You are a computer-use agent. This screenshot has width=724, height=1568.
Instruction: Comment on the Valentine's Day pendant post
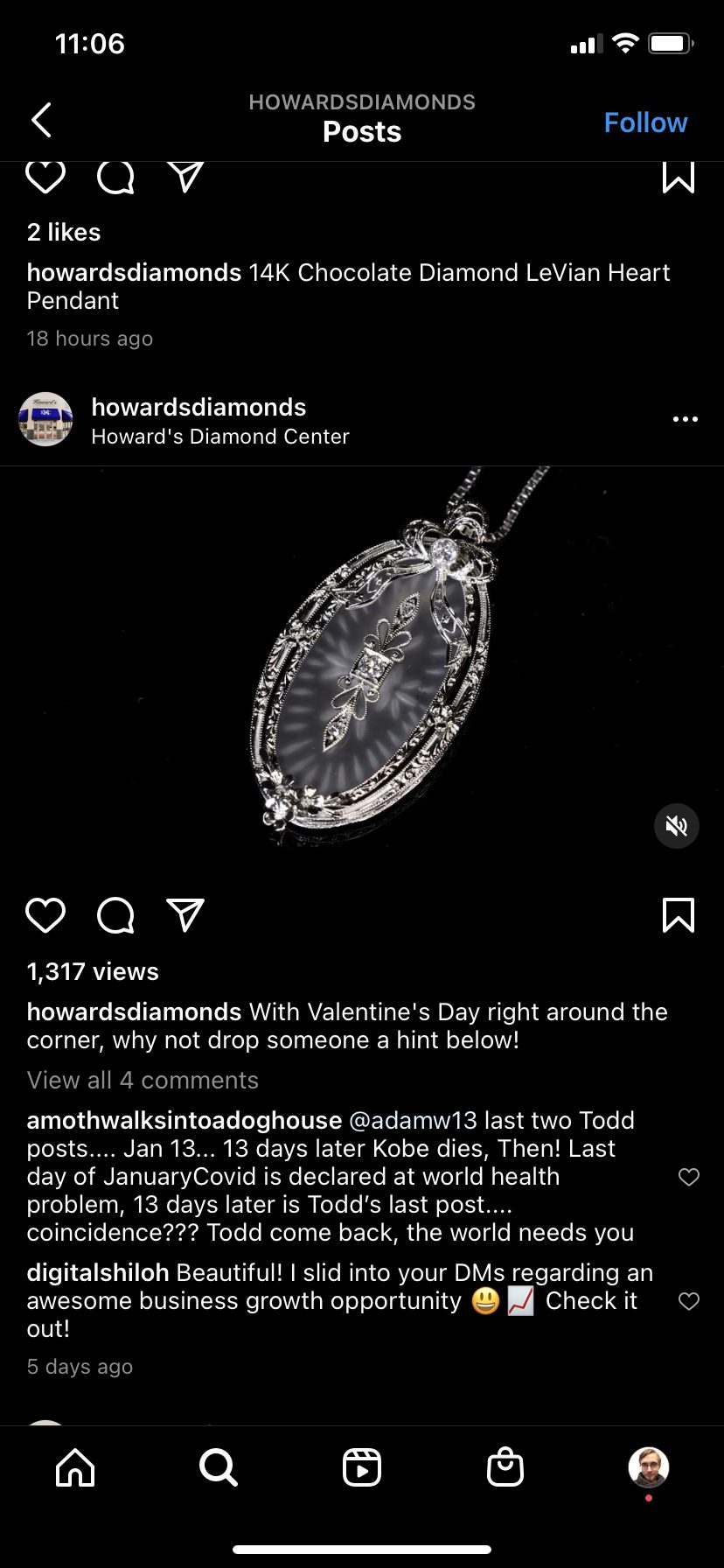click(115, 915)
